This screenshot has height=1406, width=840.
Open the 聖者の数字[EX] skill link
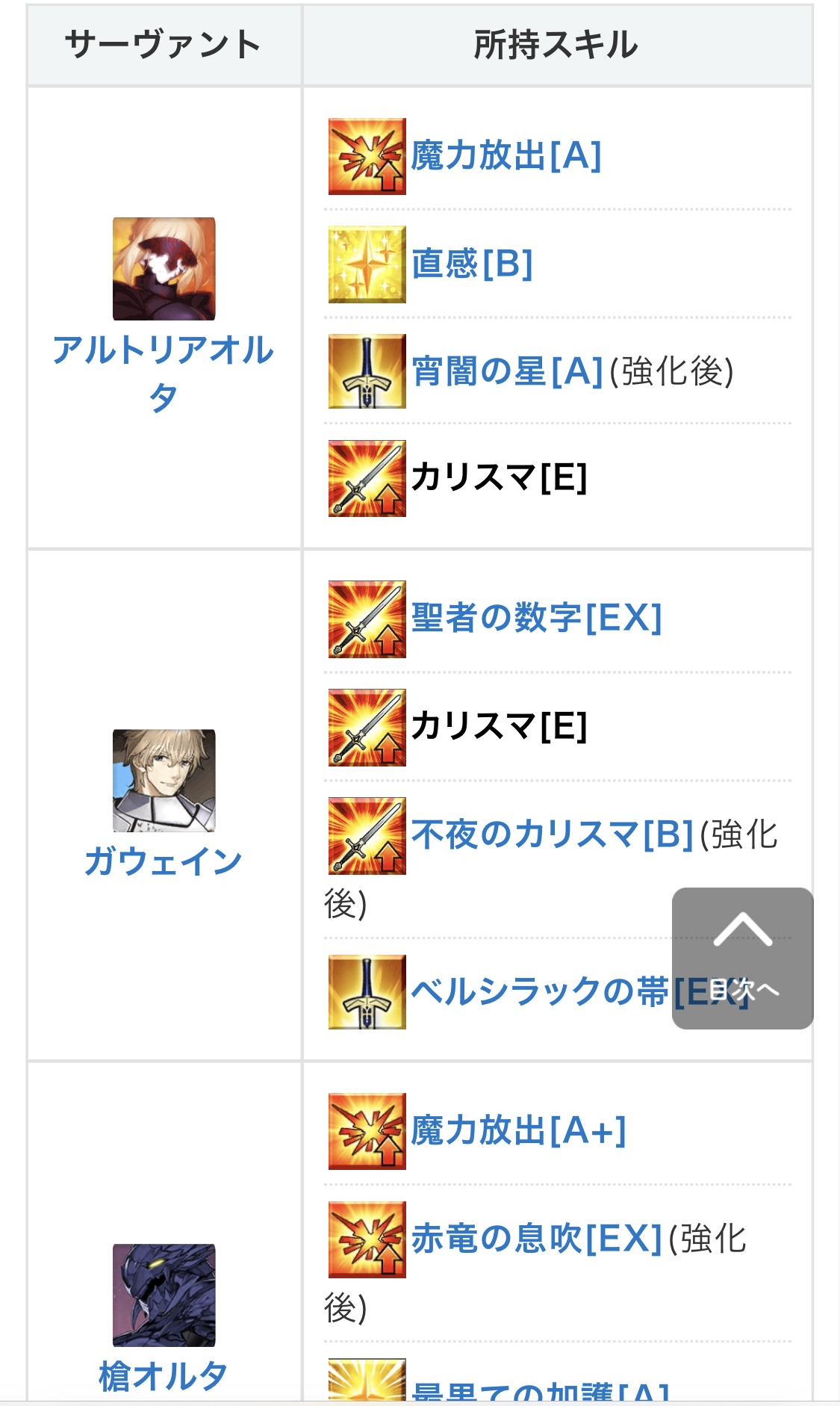(x=536, y=618)
